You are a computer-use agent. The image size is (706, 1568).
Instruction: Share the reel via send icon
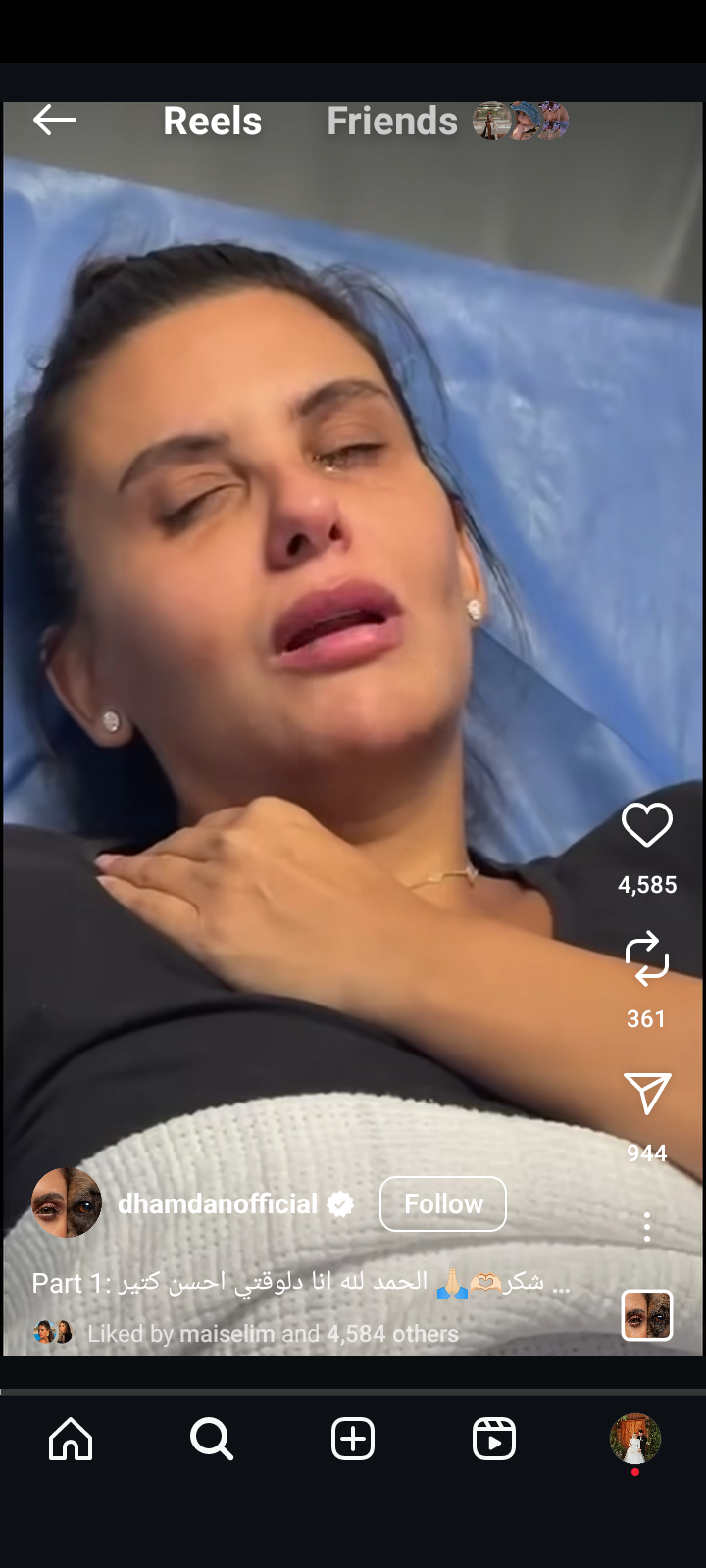click(x=647, y=1094)
